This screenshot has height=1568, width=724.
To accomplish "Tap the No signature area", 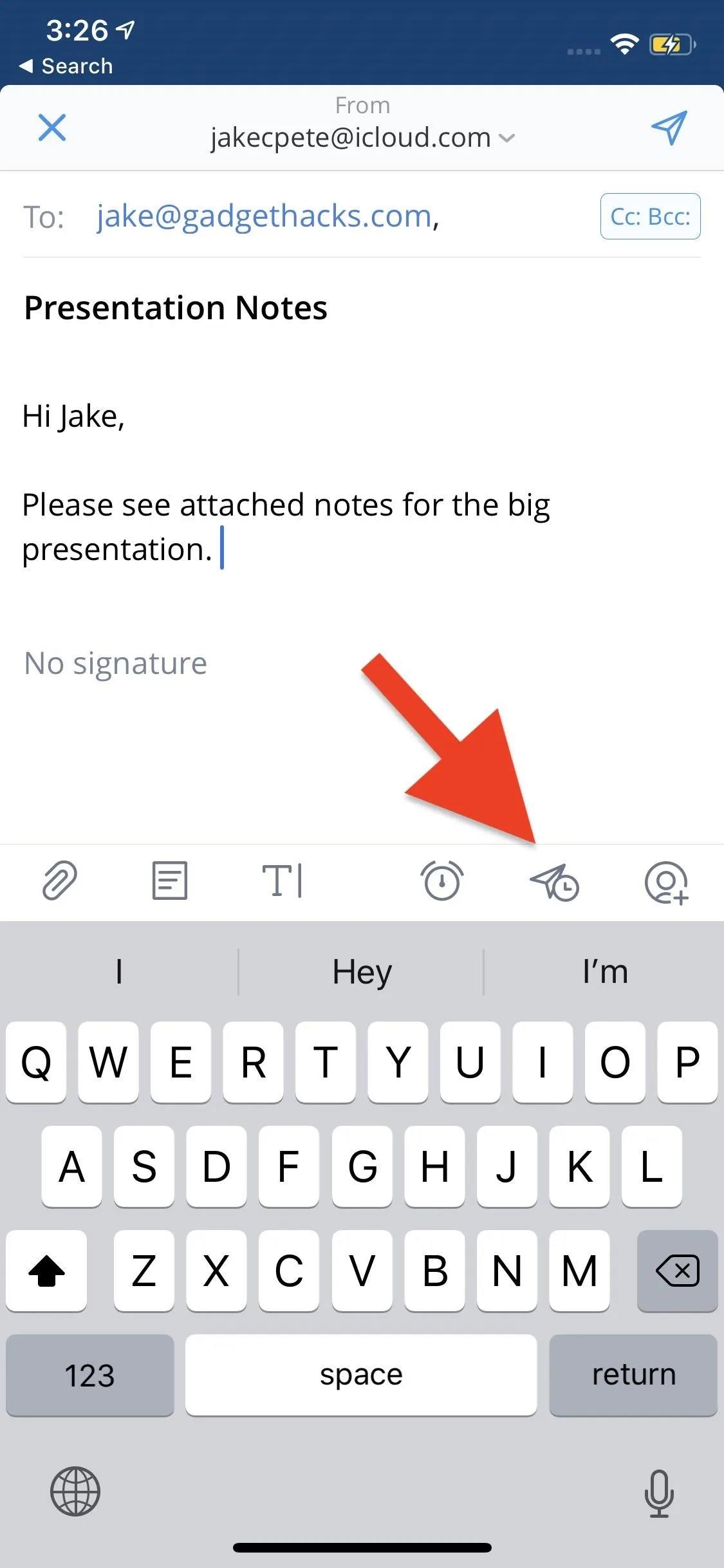I will point(116,663).
